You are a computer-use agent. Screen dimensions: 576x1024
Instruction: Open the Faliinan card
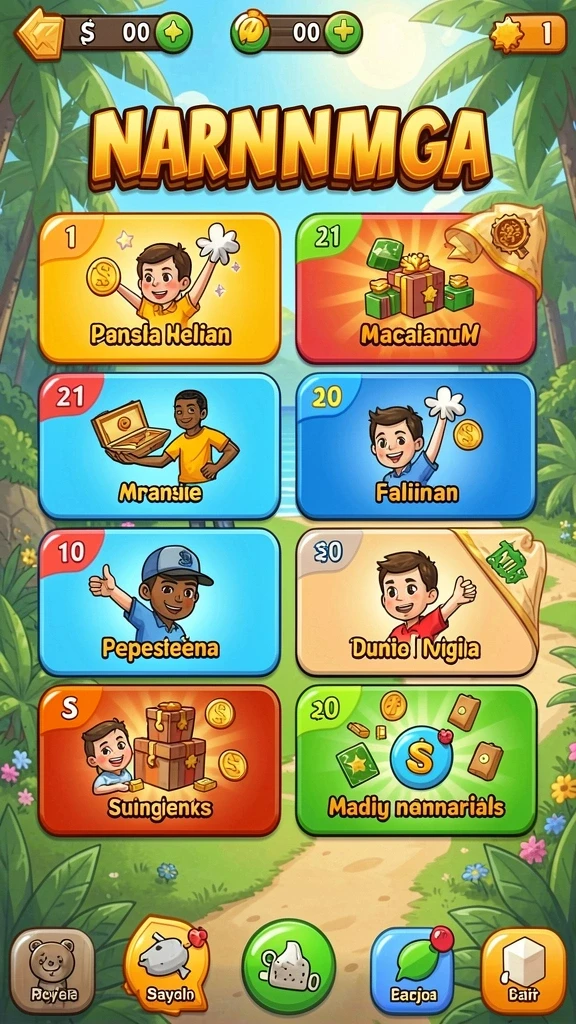(416, 446)
